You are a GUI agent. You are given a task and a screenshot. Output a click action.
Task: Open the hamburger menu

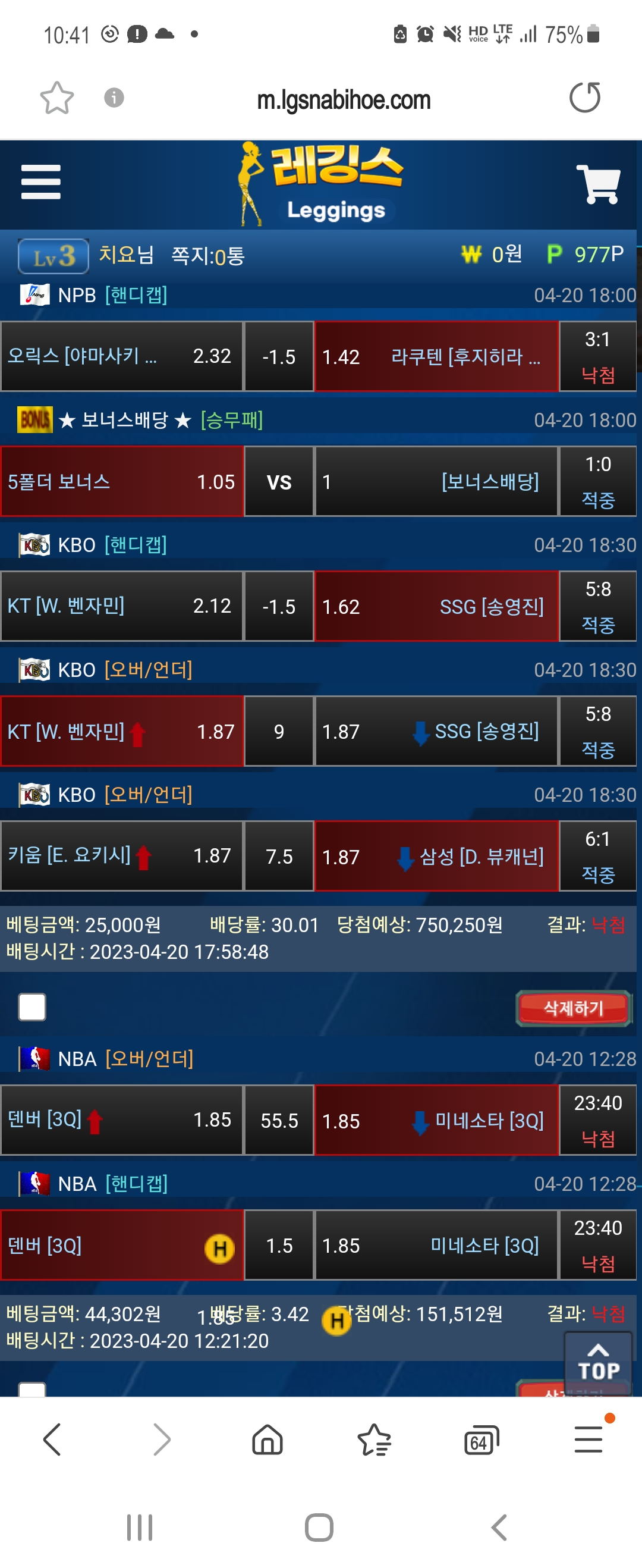(x=40, y=181)
